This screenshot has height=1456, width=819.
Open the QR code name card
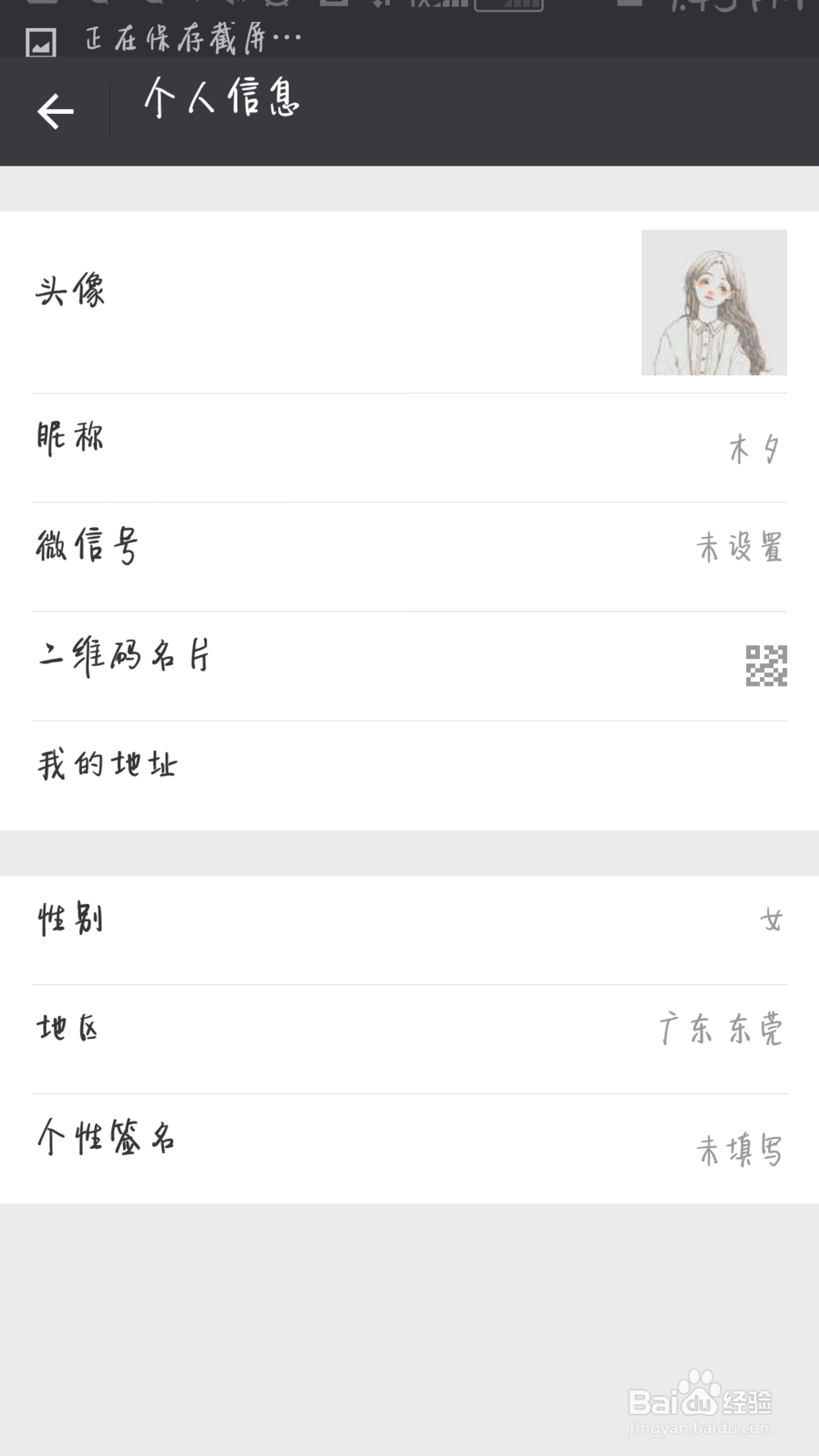click(764, 665)
